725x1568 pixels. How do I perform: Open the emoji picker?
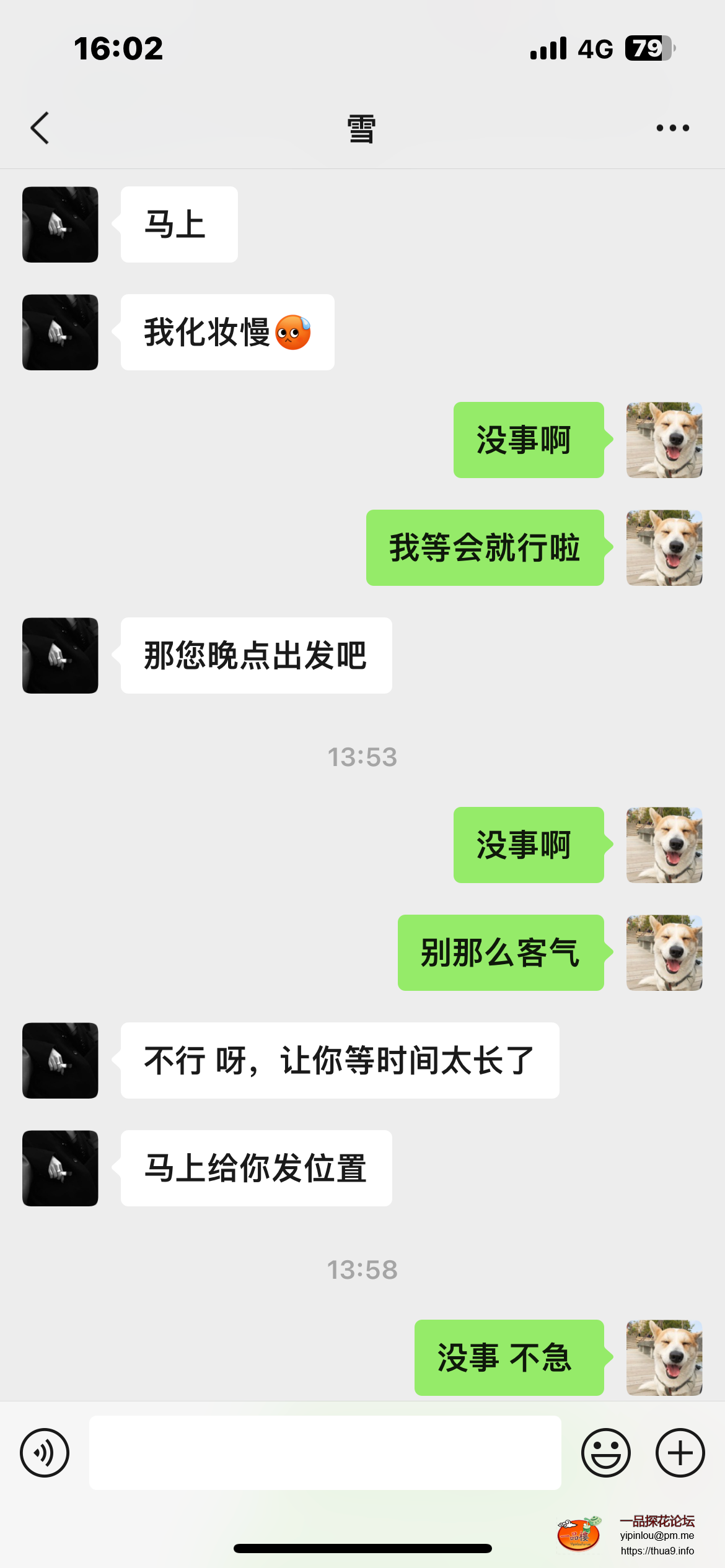click(607, 1452)
